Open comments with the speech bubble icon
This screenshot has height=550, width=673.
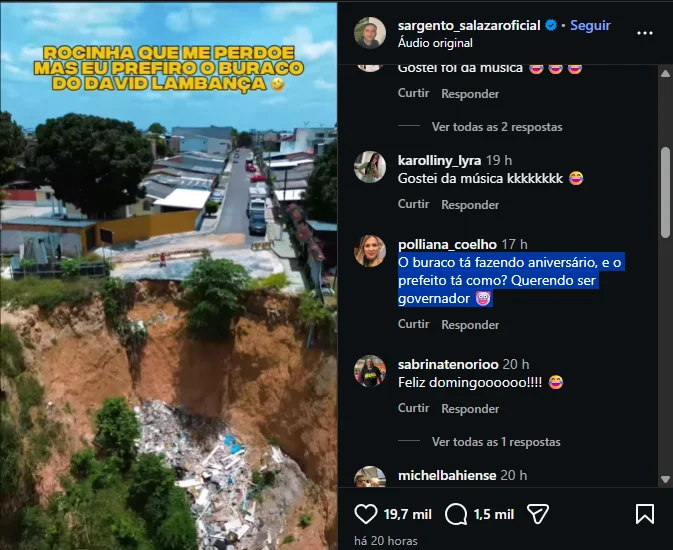[x=456, y=514]
